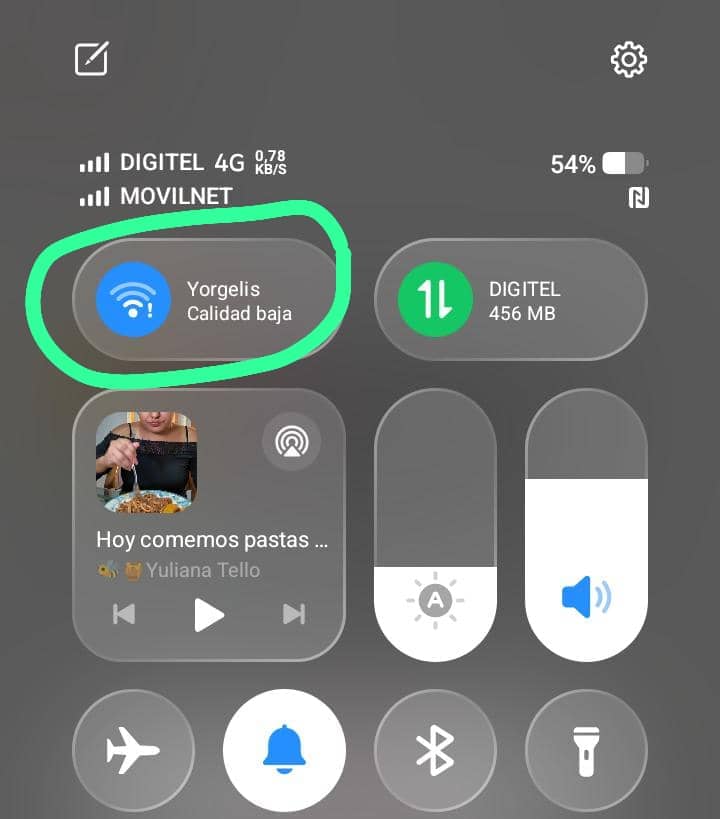This screenshot has height=819, width=720.
Task: Open the edit control panel icon
Action: coord(91,58)
